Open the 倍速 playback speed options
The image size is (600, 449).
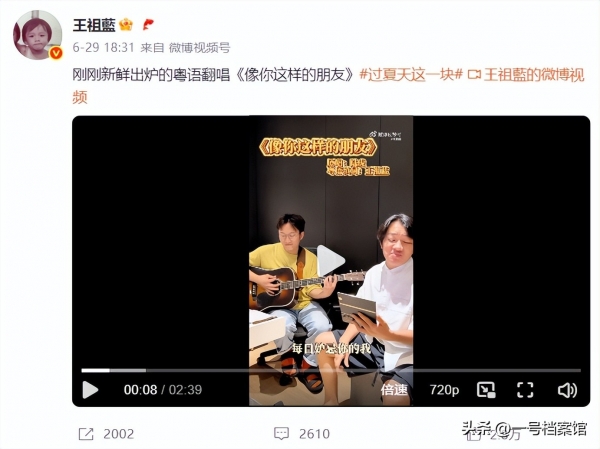[x=393, y=390]
